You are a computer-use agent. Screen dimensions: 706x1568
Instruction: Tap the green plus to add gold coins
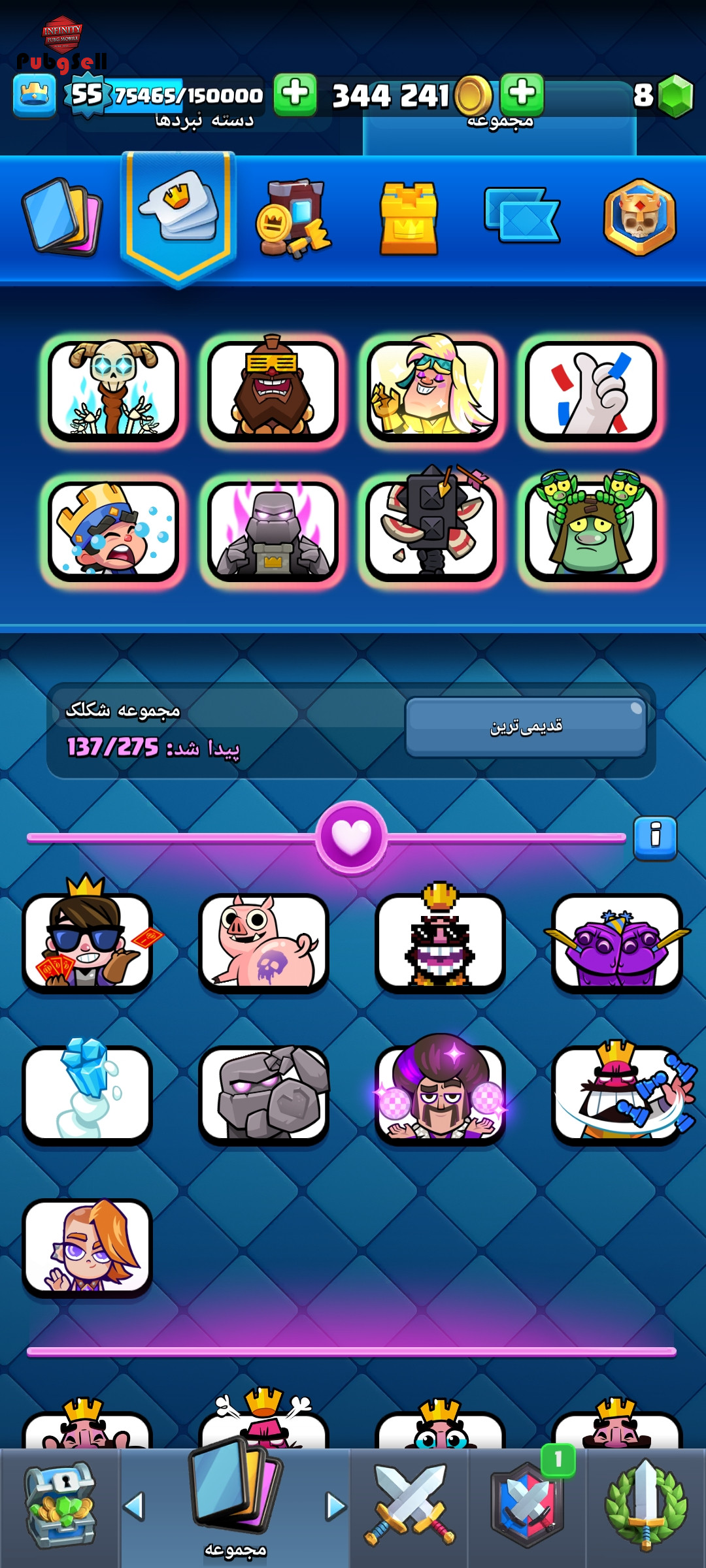coord(522,95)
